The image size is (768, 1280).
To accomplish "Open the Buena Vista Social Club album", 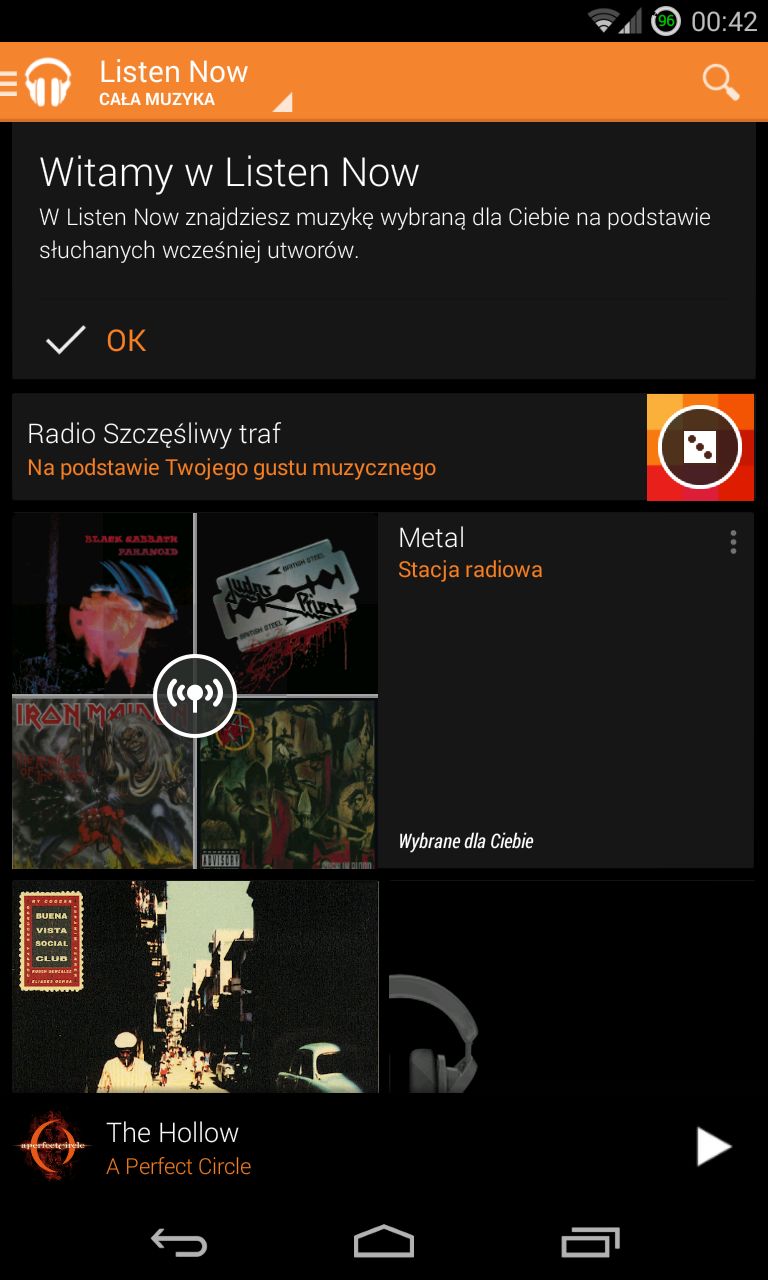I will click(x=196, y=987).
